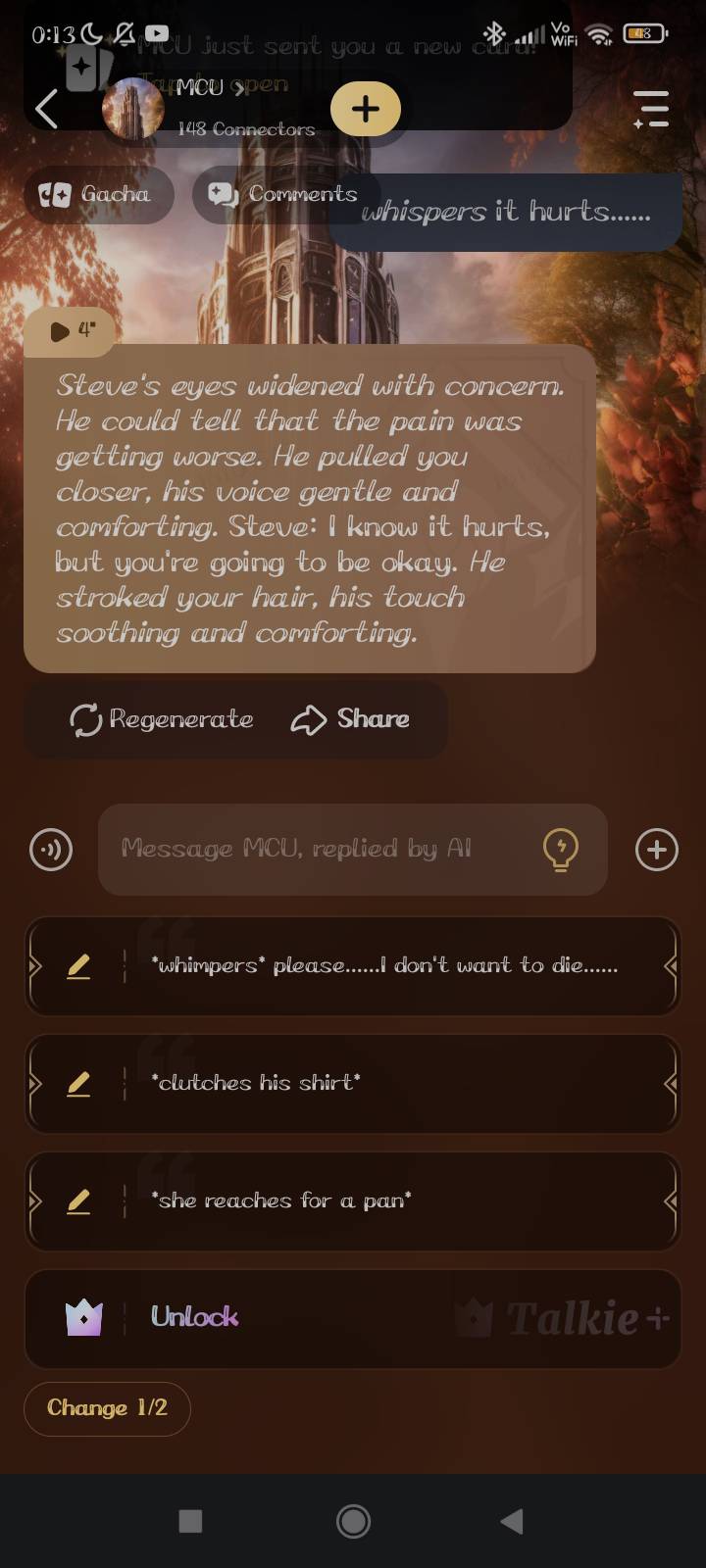Regenerate Steve's reply
706x1568 pixels.
[x=162, y=719]
